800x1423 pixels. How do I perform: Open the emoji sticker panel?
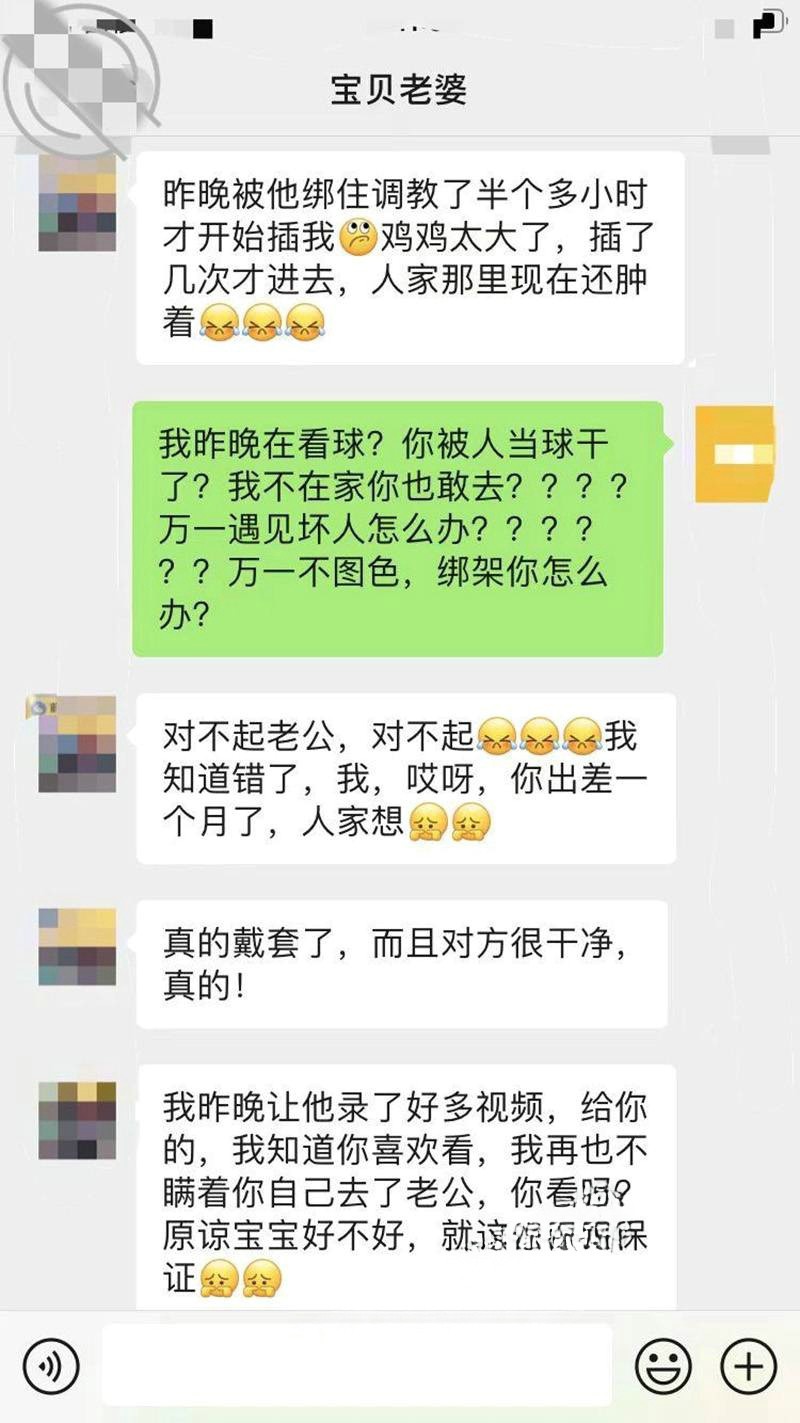tap(663, 1366)
